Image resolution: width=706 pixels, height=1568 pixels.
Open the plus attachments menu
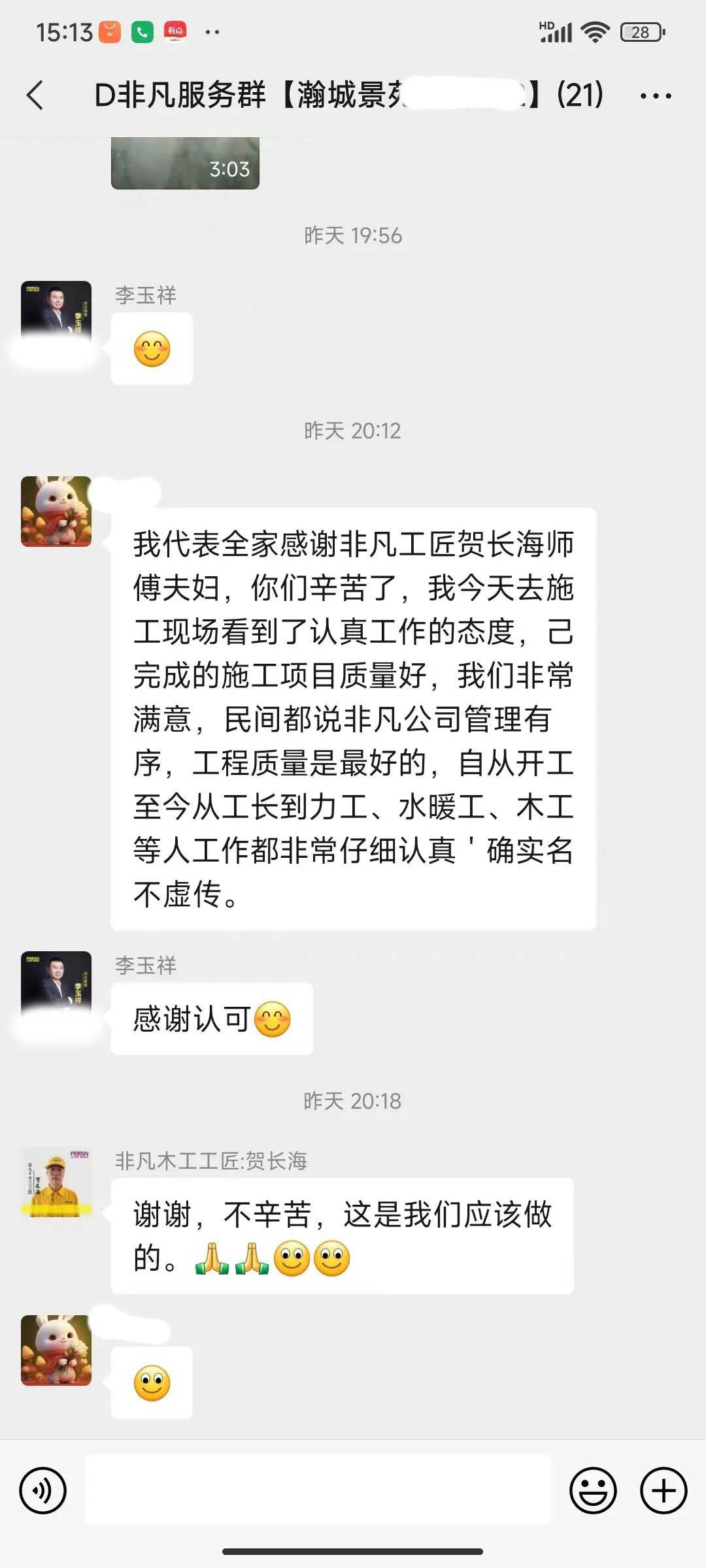[663, 1492]
